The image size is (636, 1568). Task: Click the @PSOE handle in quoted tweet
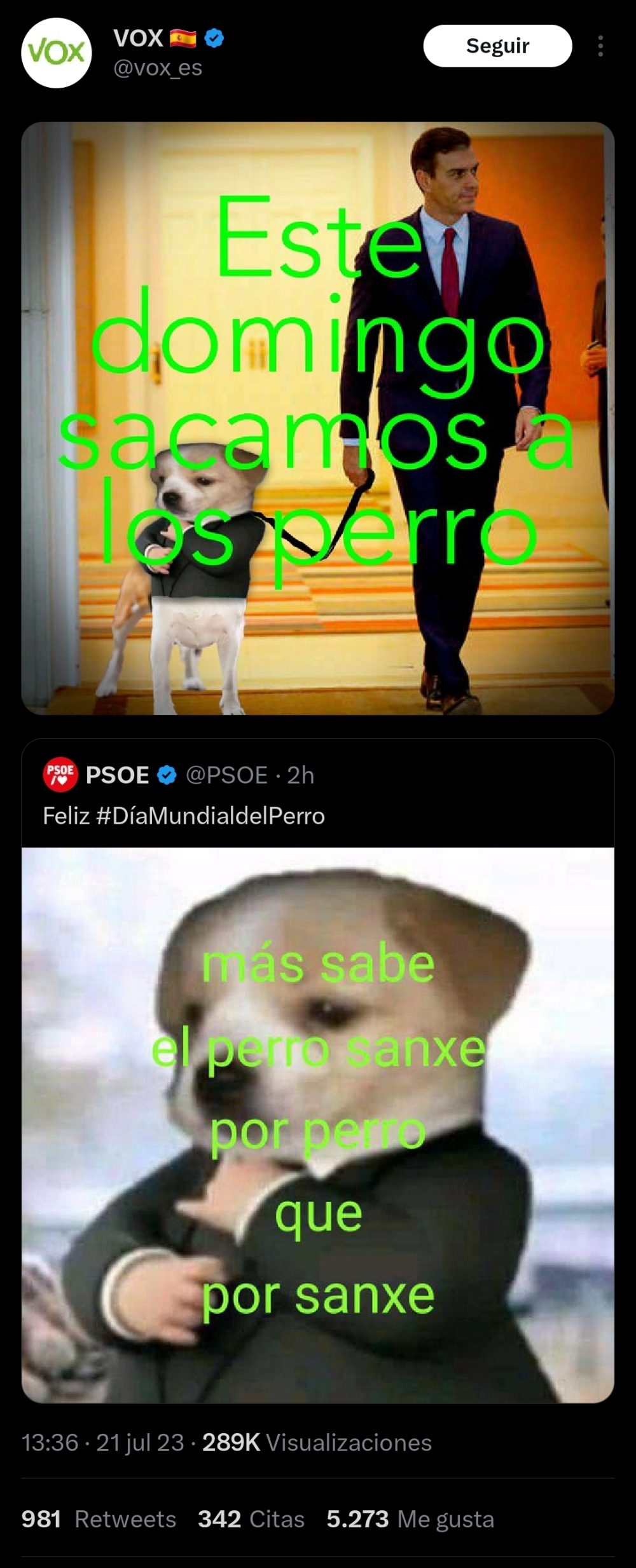point(223,773)
